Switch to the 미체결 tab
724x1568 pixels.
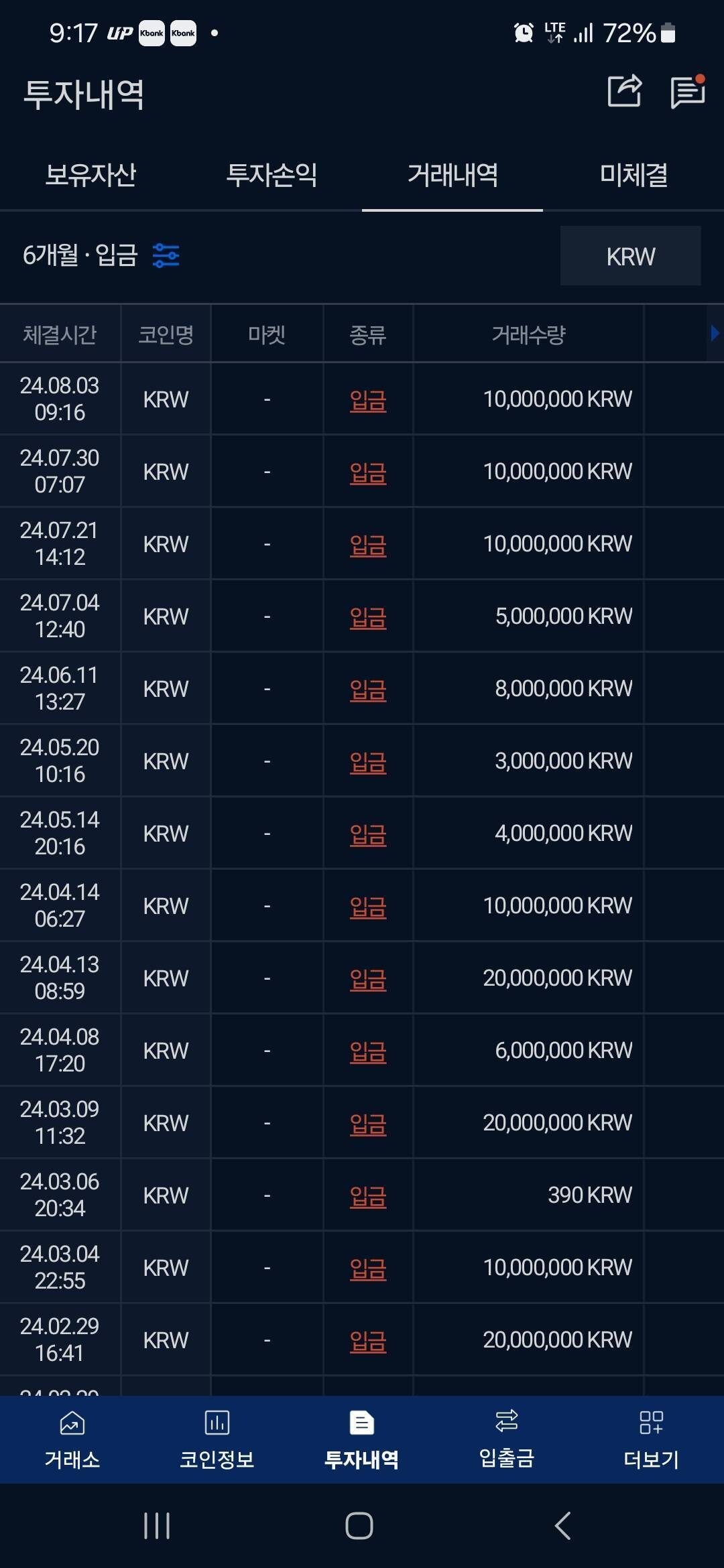click(633, 176)
